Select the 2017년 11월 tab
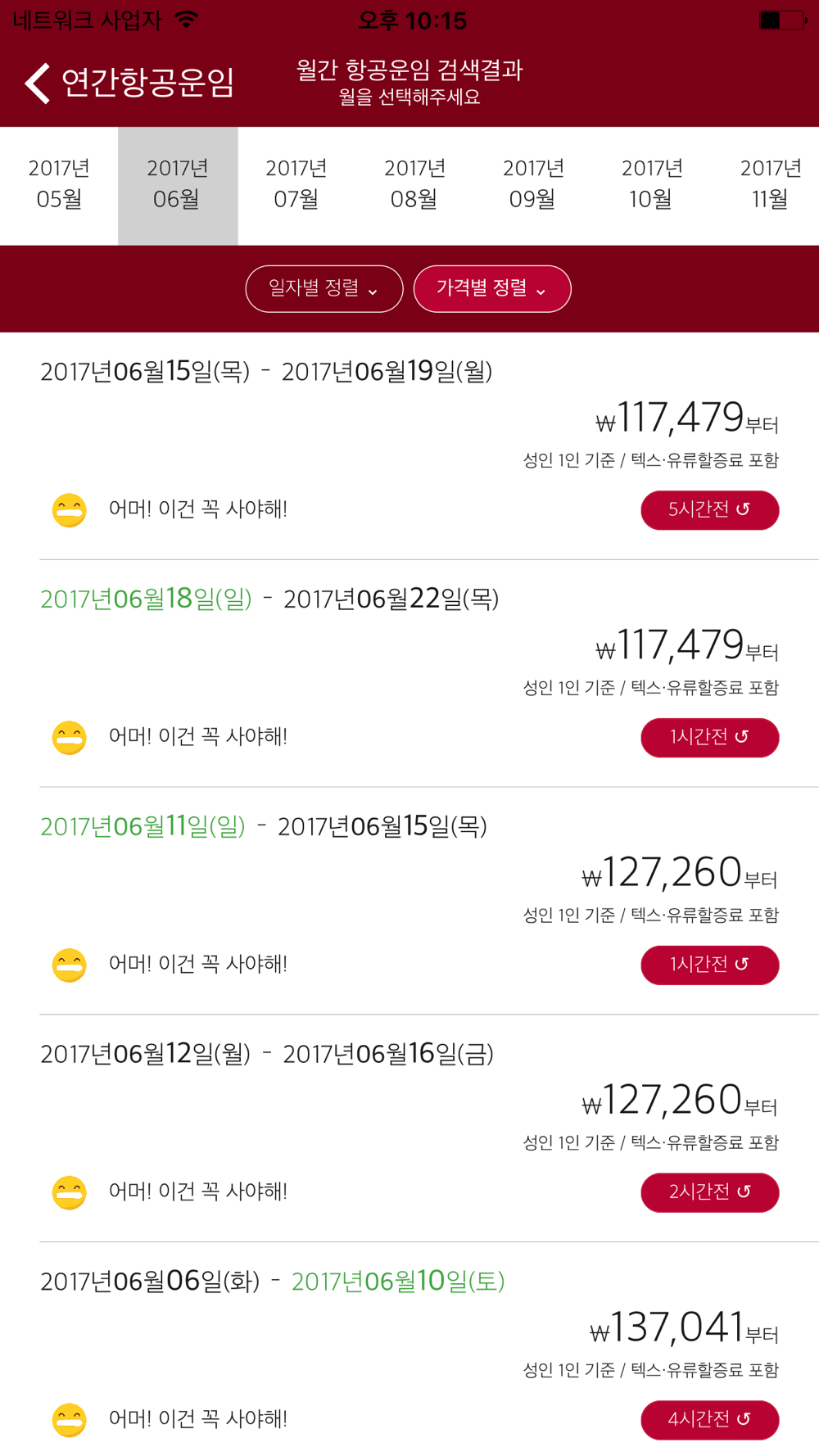 (770, 186)
